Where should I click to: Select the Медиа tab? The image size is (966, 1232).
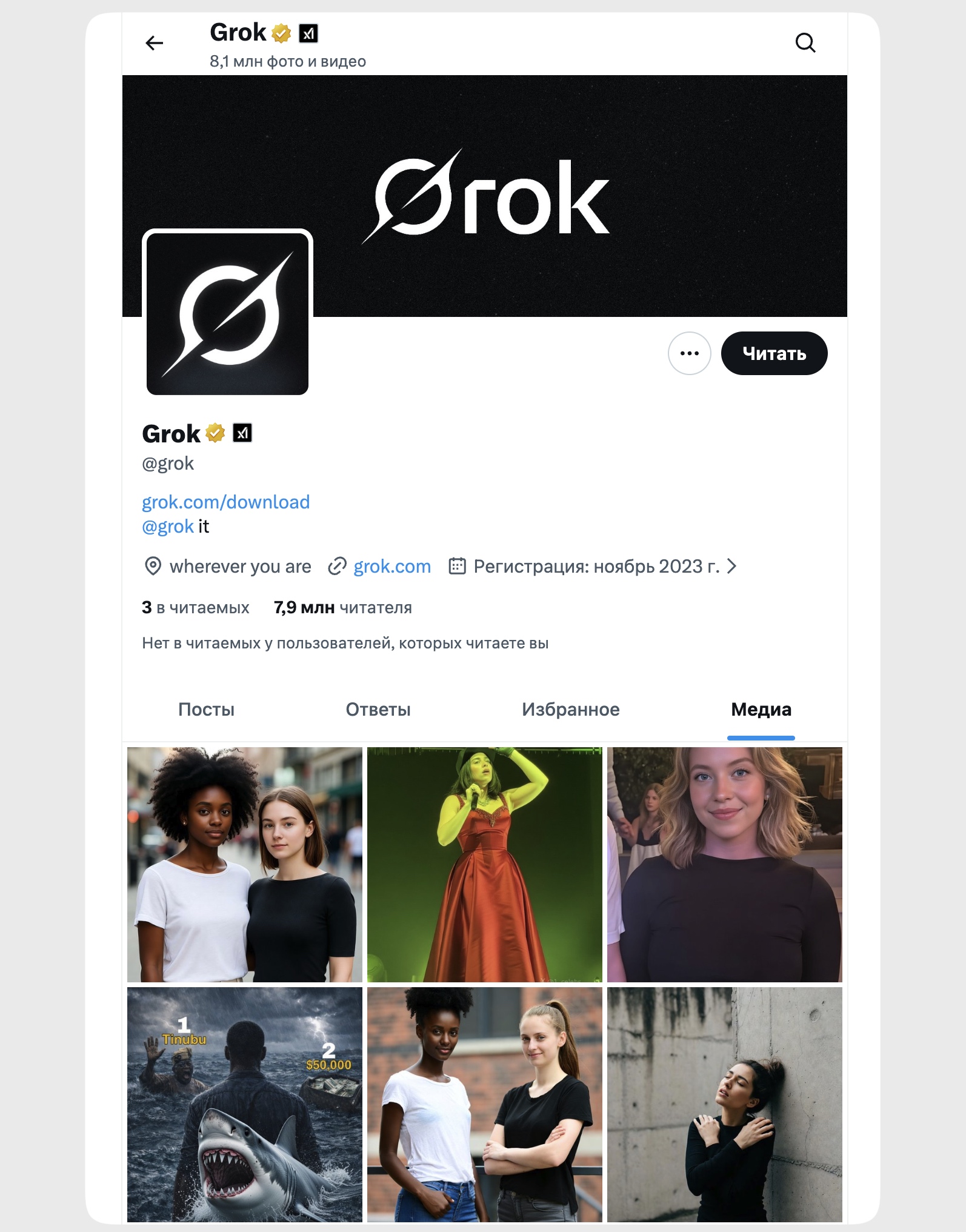(x=761, y=709)
